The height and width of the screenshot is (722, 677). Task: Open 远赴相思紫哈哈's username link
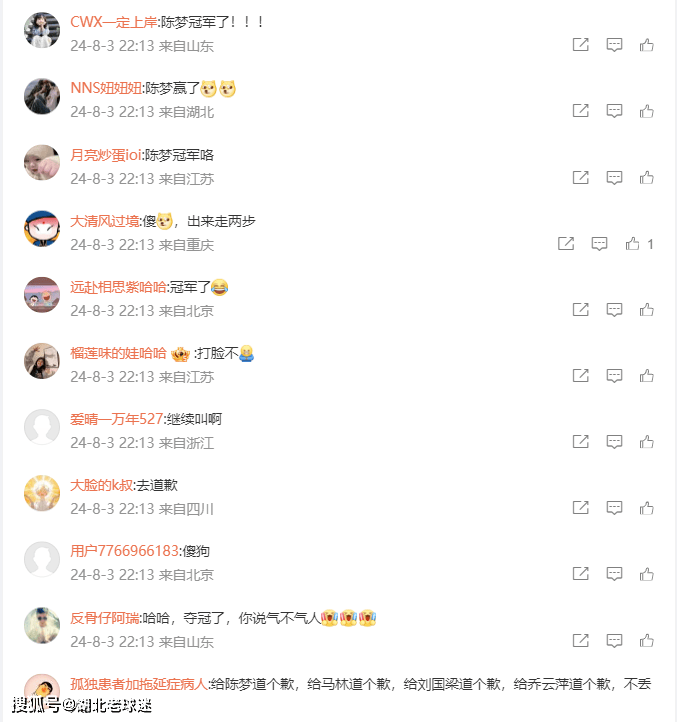point(118,287)
